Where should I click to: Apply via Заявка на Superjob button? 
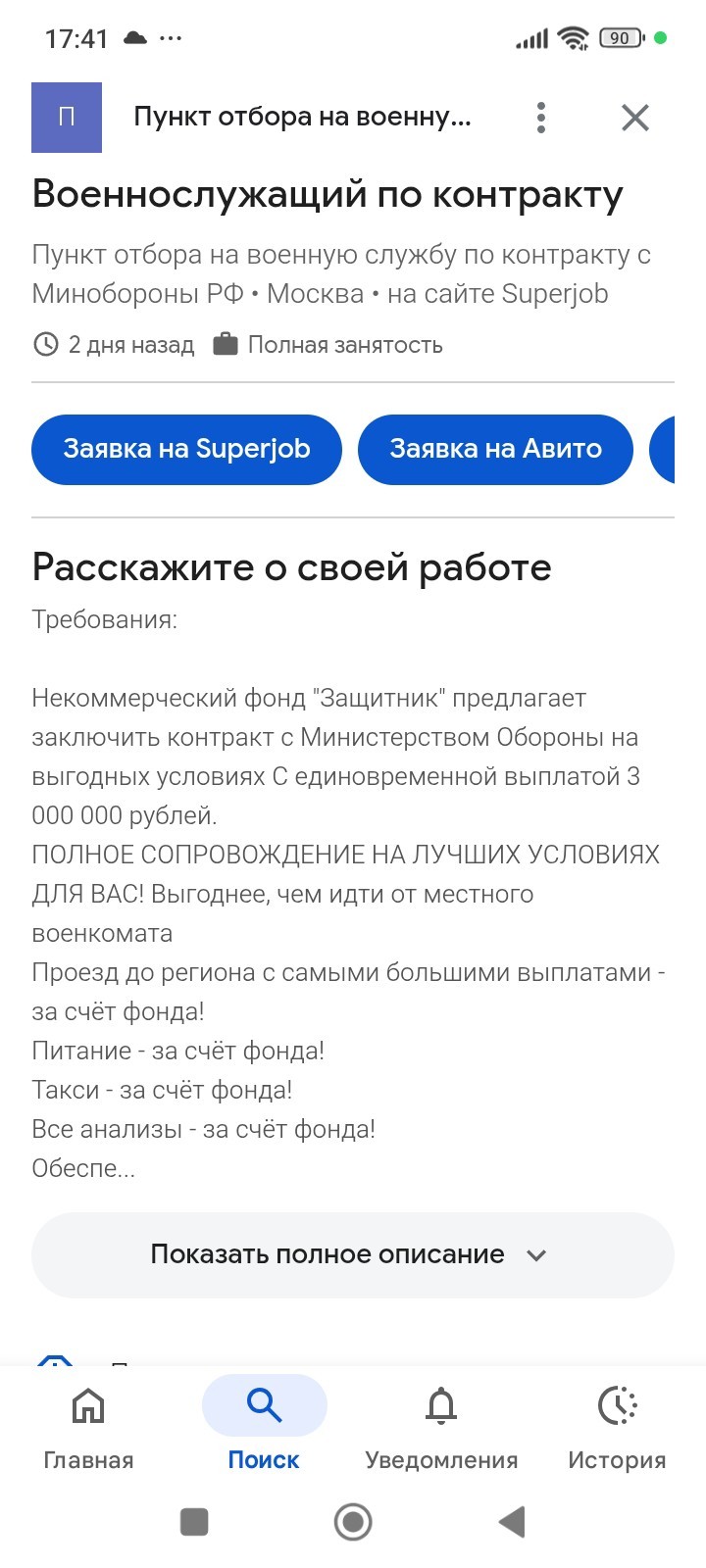[x=186, y=449]
